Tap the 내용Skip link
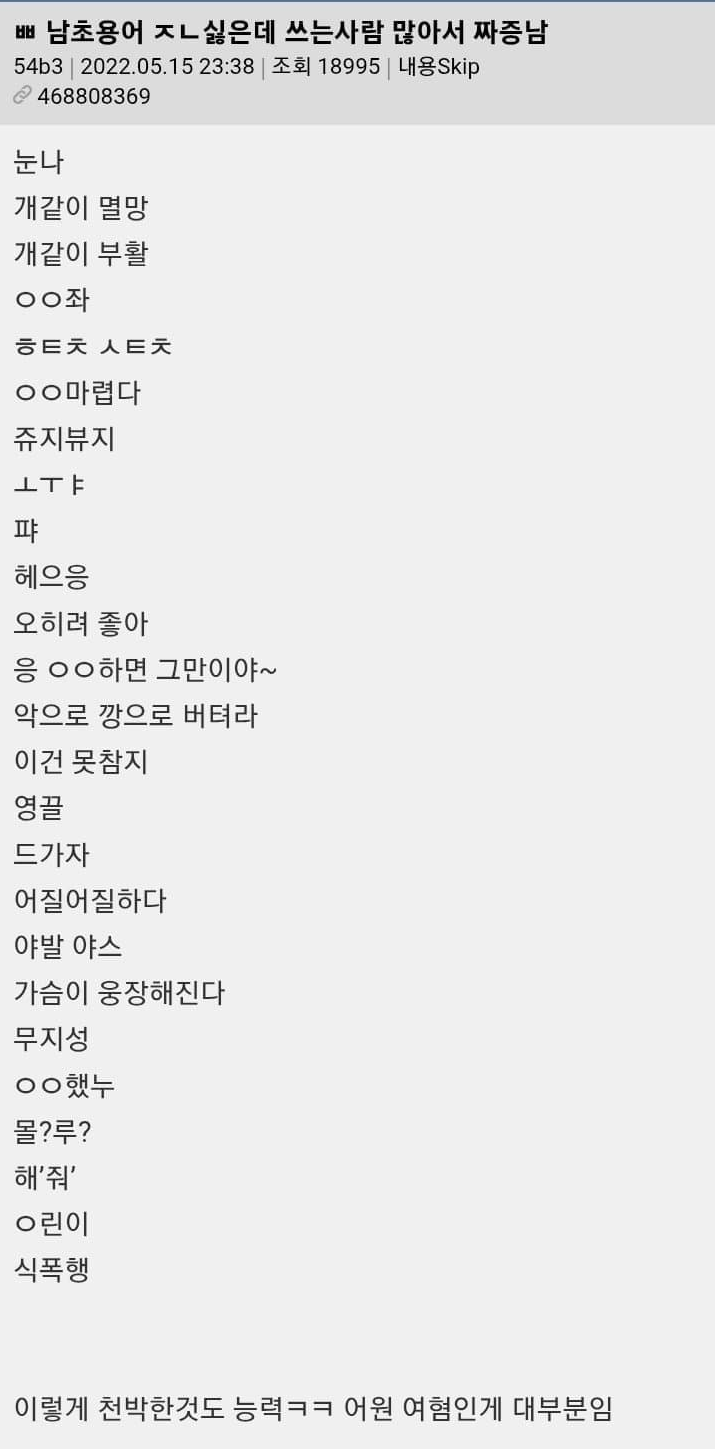This screenshot has height=1449, width=715. click(x=438, y=67)
